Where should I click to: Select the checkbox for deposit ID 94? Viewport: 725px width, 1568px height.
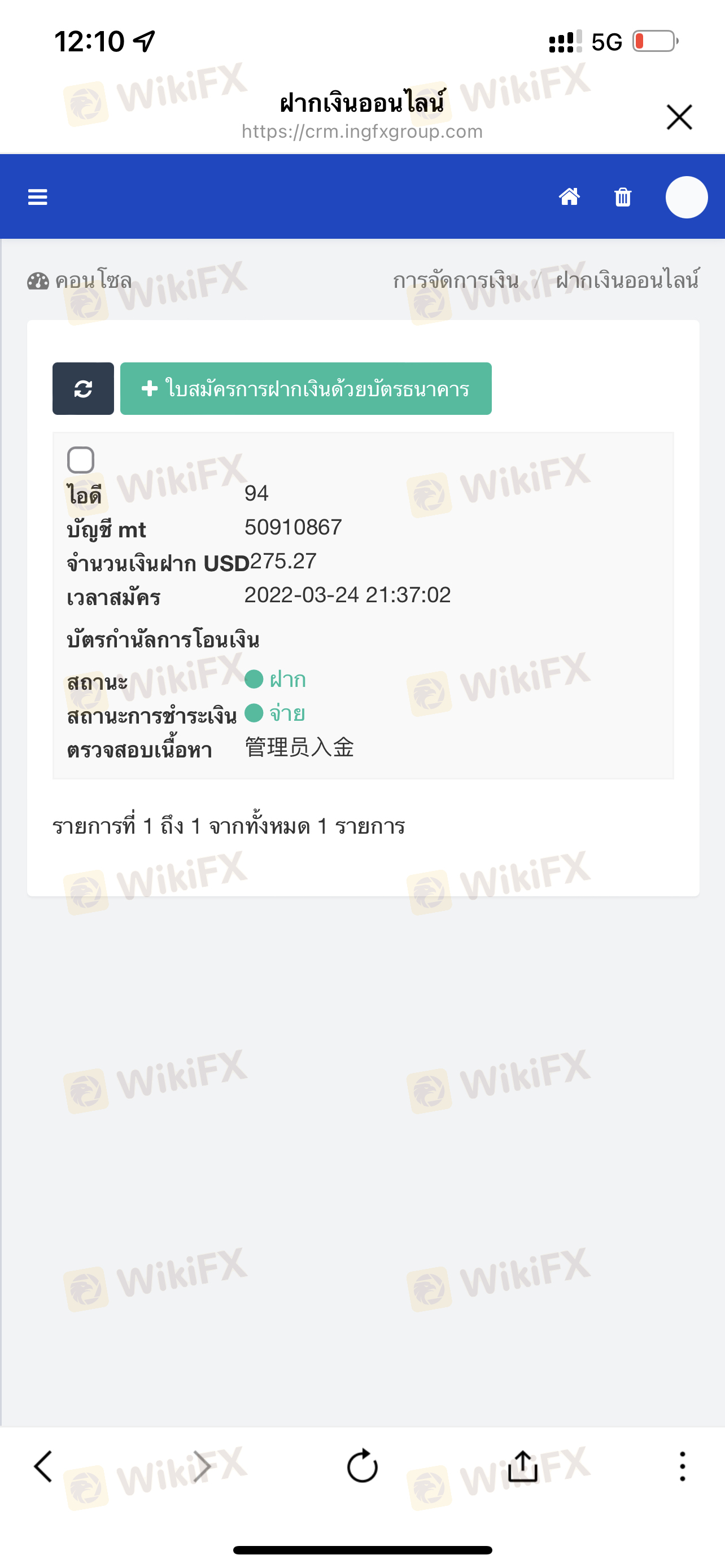pos(80,459)
